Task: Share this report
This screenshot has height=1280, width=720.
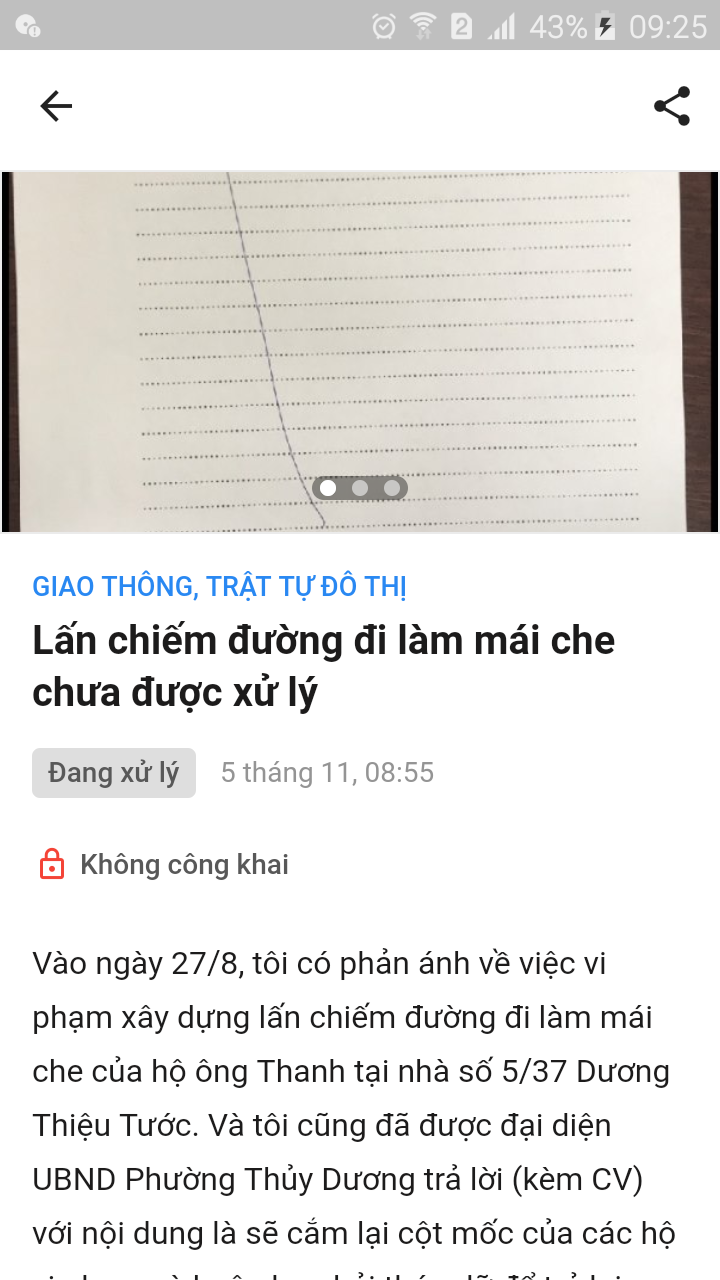Action: pos(672,106)
